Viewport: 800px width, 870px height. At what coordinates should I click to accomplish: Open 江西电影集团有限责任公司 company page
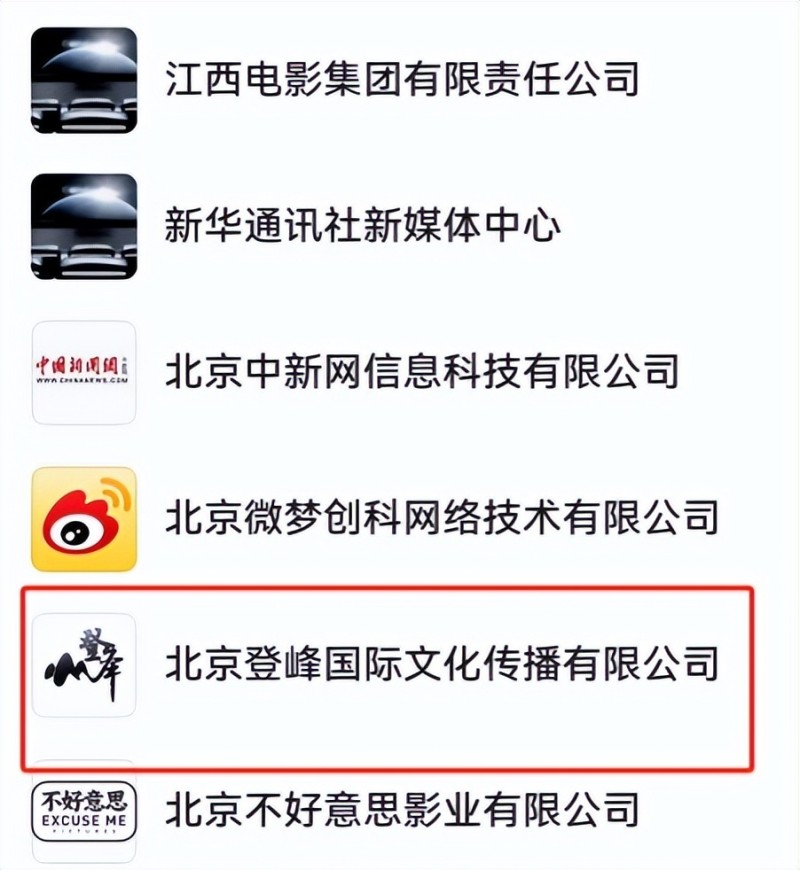[x=400, y=79]
